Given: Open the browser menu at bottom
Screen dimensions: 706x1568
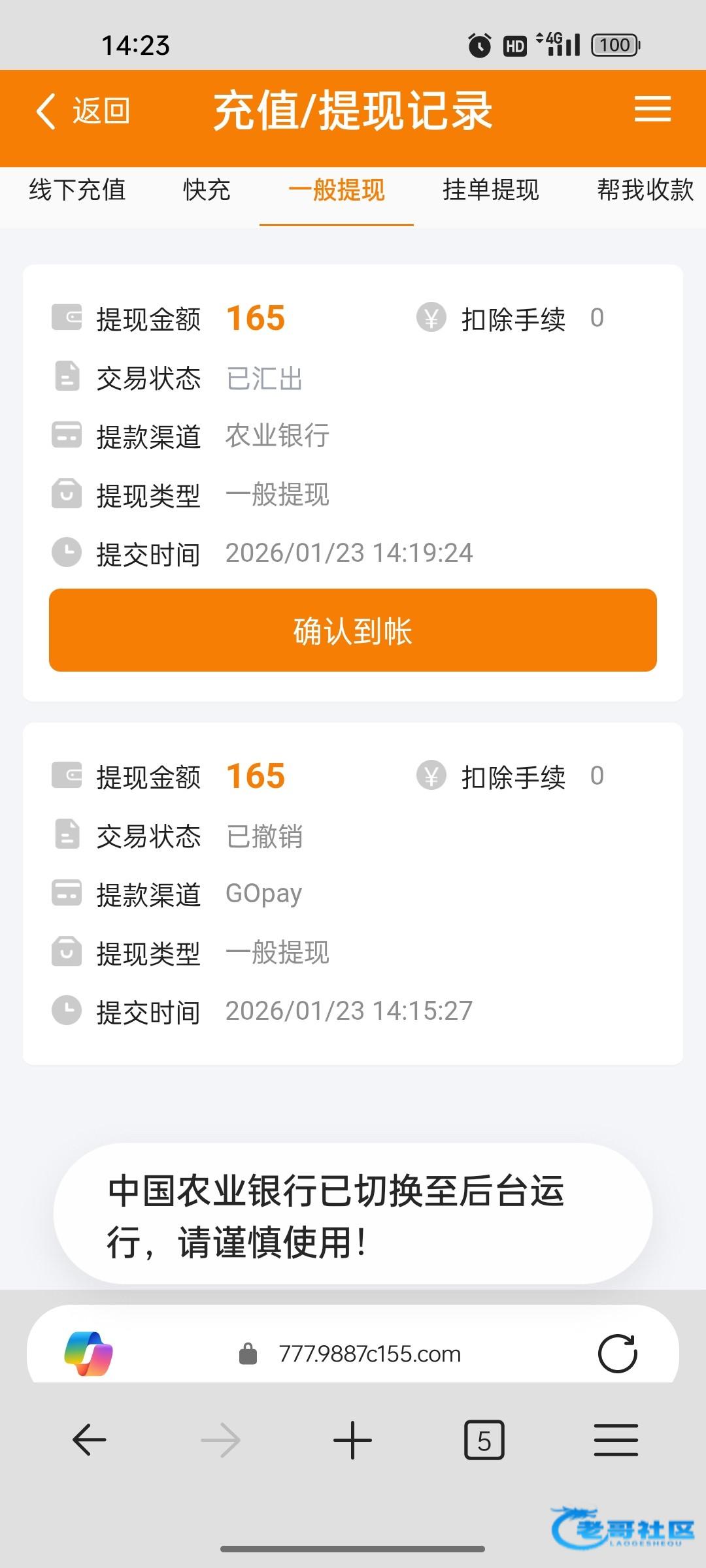Looking at the screenshot, I should (x=616, y=1440).
